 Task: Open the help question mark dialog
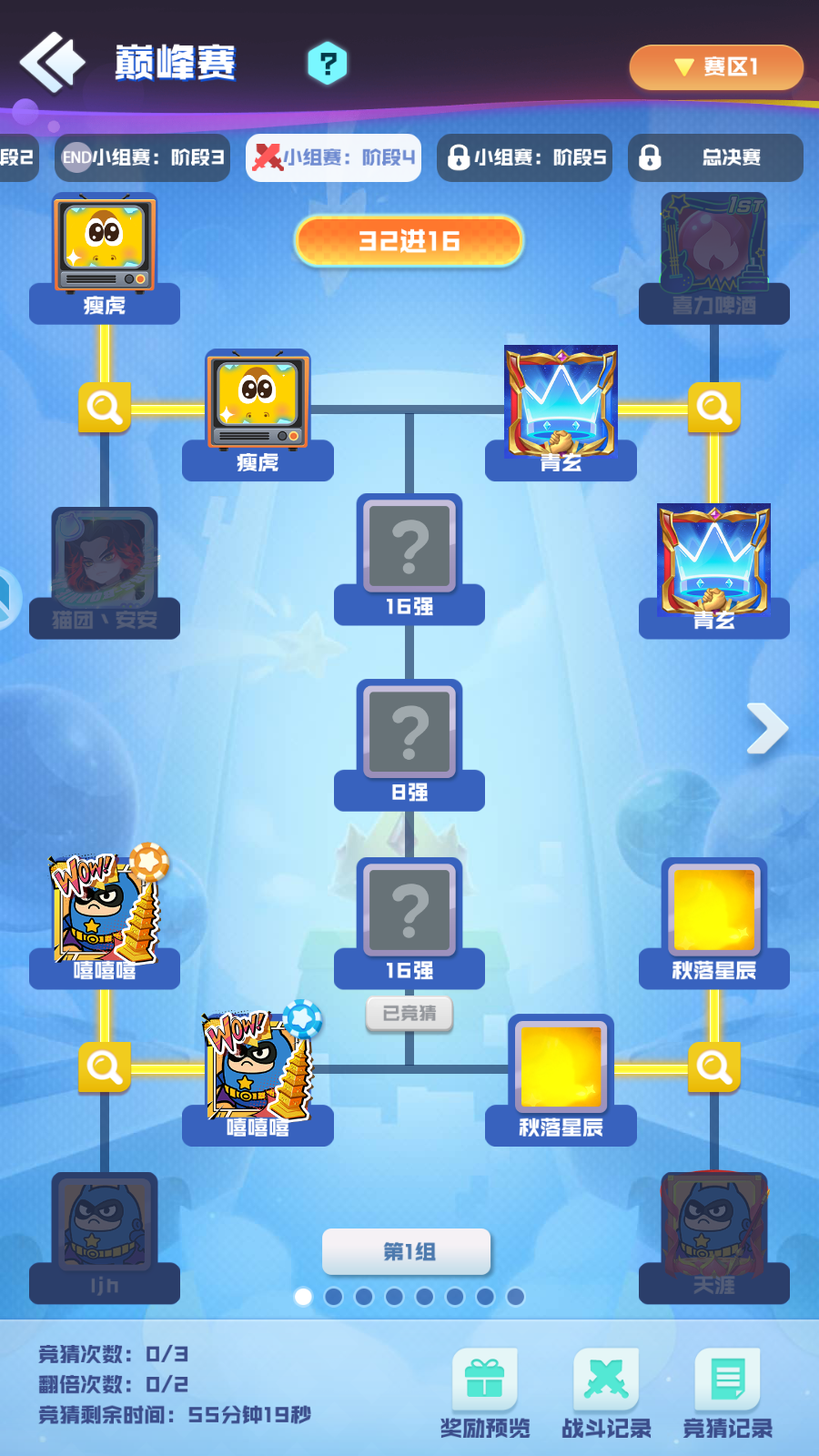pyautogui.click(x=329, y=61)
